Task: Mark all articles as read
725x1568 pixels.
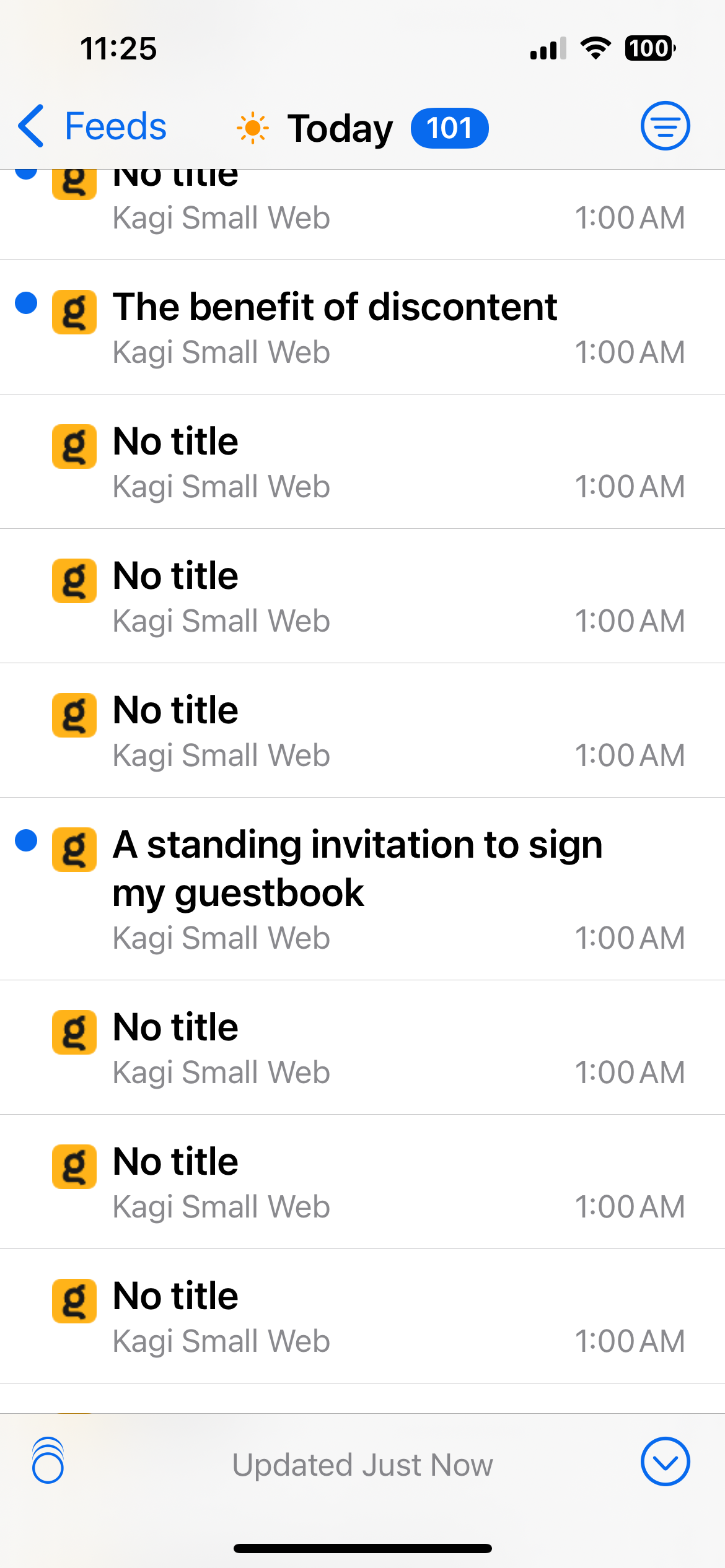Action: click(48, 1461)
